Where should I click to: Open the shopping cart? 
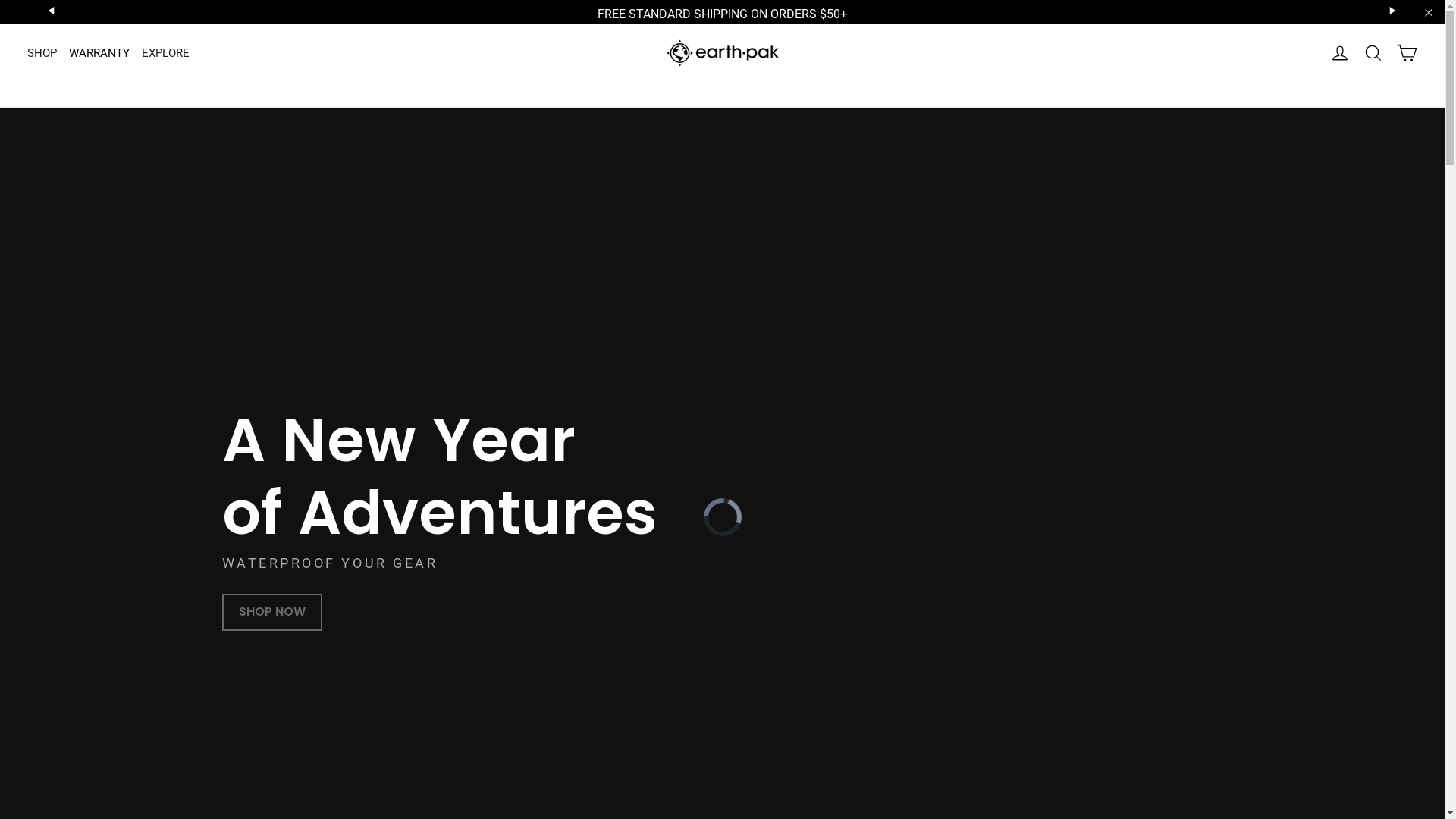click(1406, 53)
